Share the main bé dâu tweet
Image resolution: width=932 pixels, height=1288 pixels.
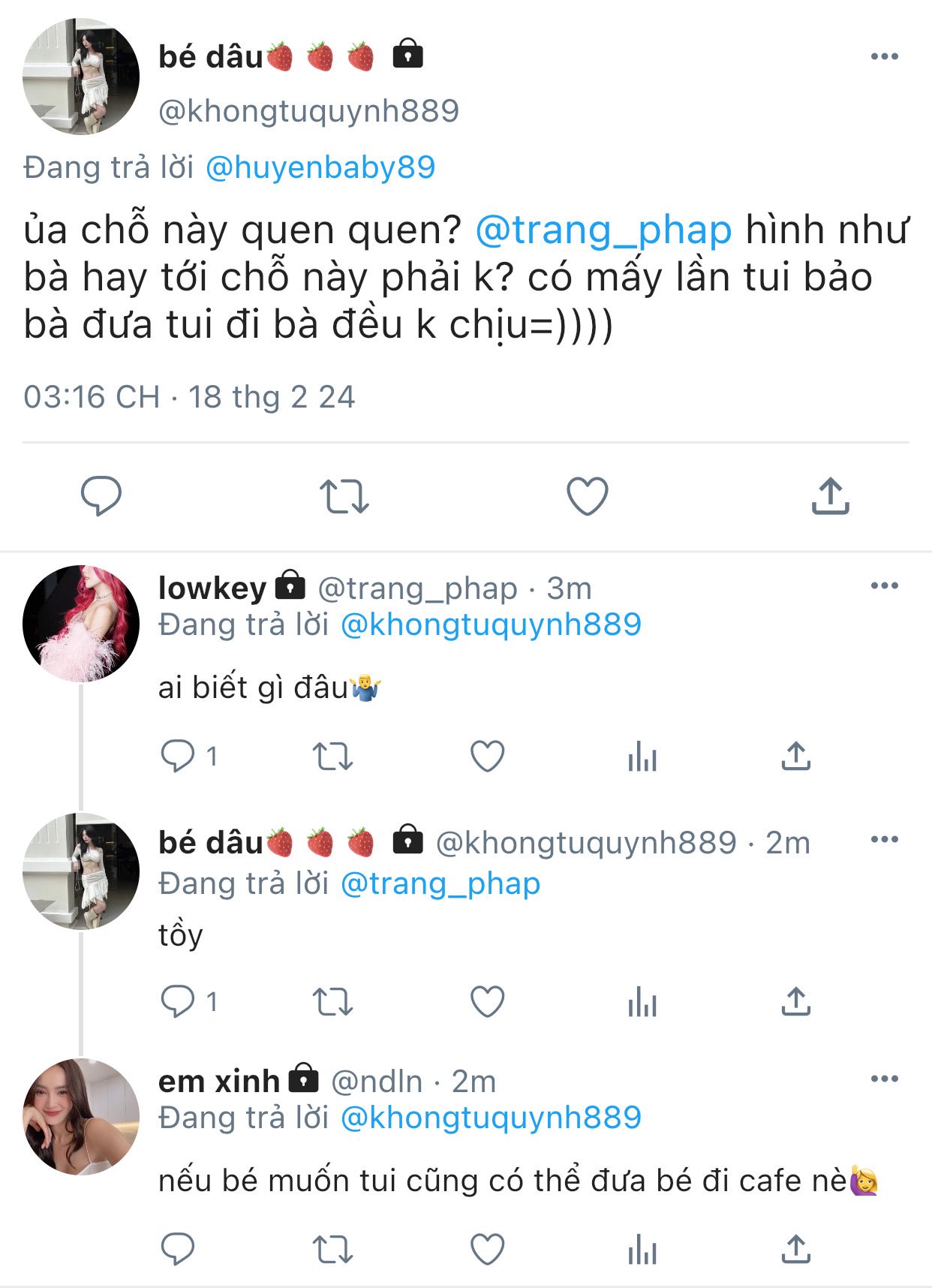point(830,496)
